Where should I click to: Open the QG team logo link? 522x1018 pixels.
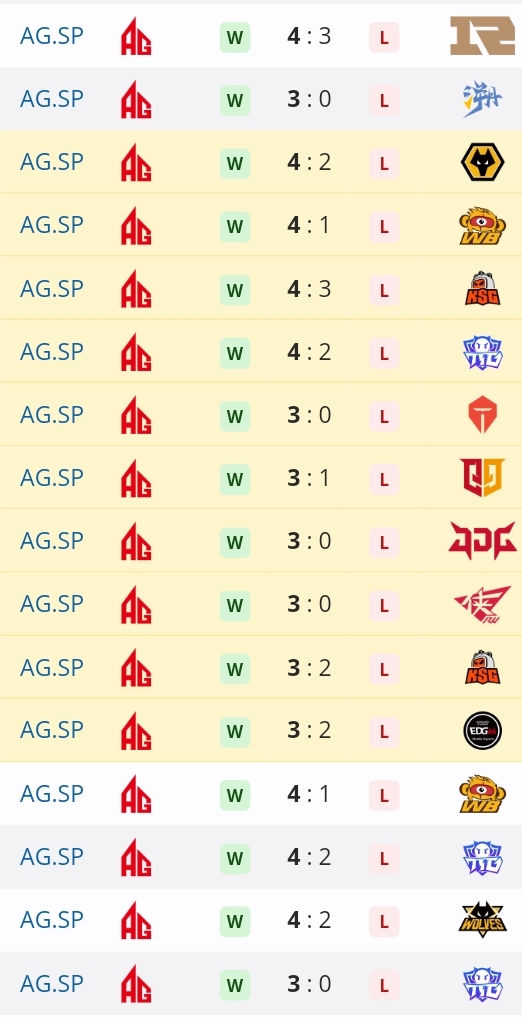pyautogui.click(x=482, y=477)
